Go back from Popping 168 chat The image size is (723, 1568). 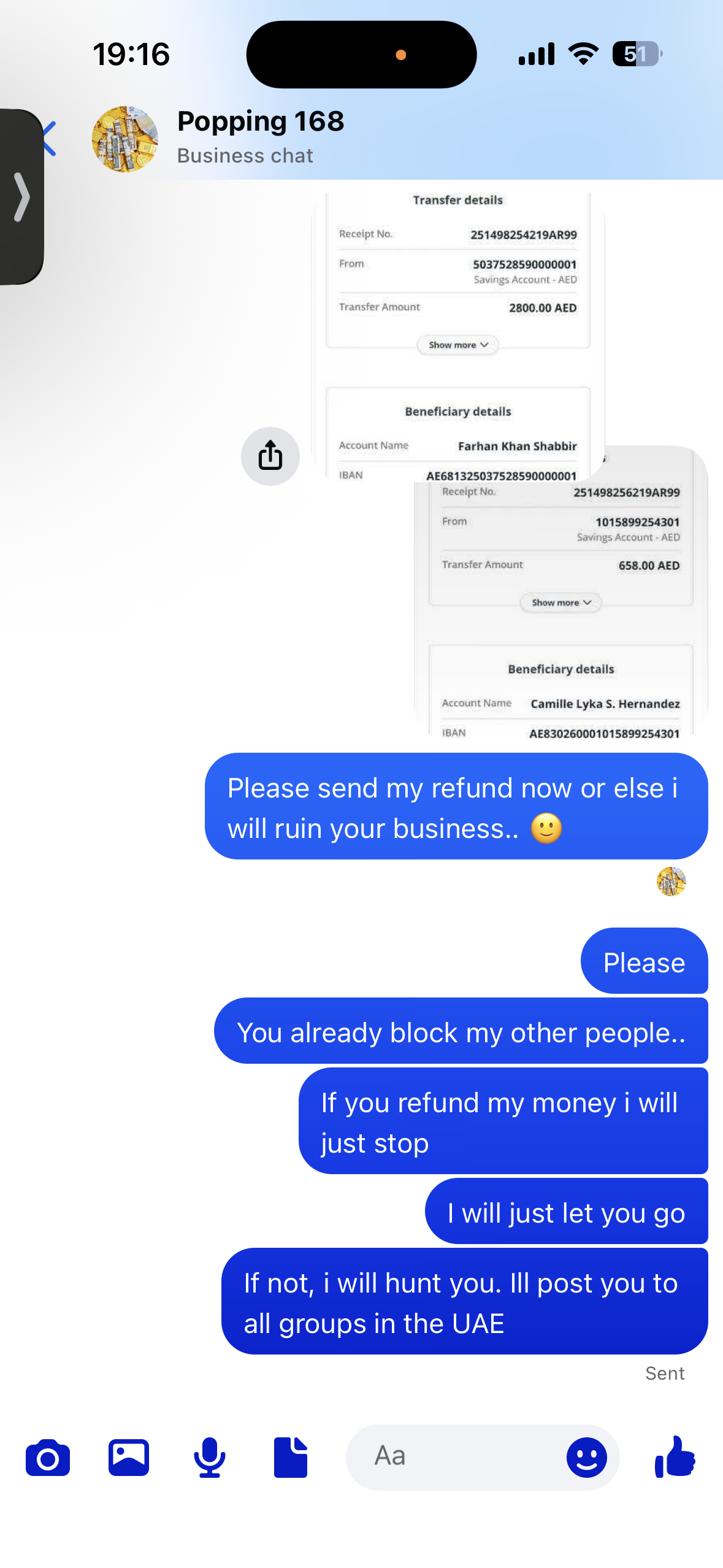[x=52, y=139]
